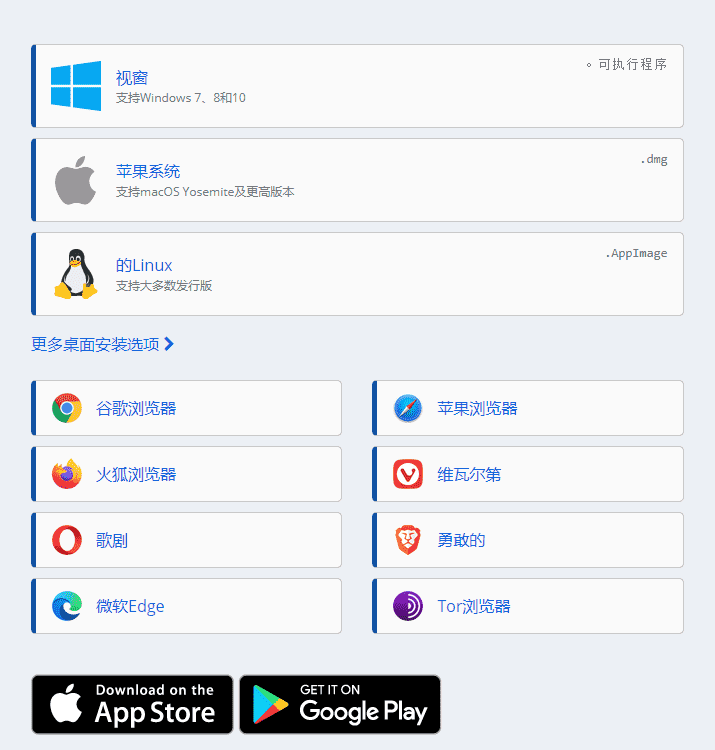This screenshot has width=715, height=750.
Task: Open the 勇敢的 browser option
Action: (528, 540)
